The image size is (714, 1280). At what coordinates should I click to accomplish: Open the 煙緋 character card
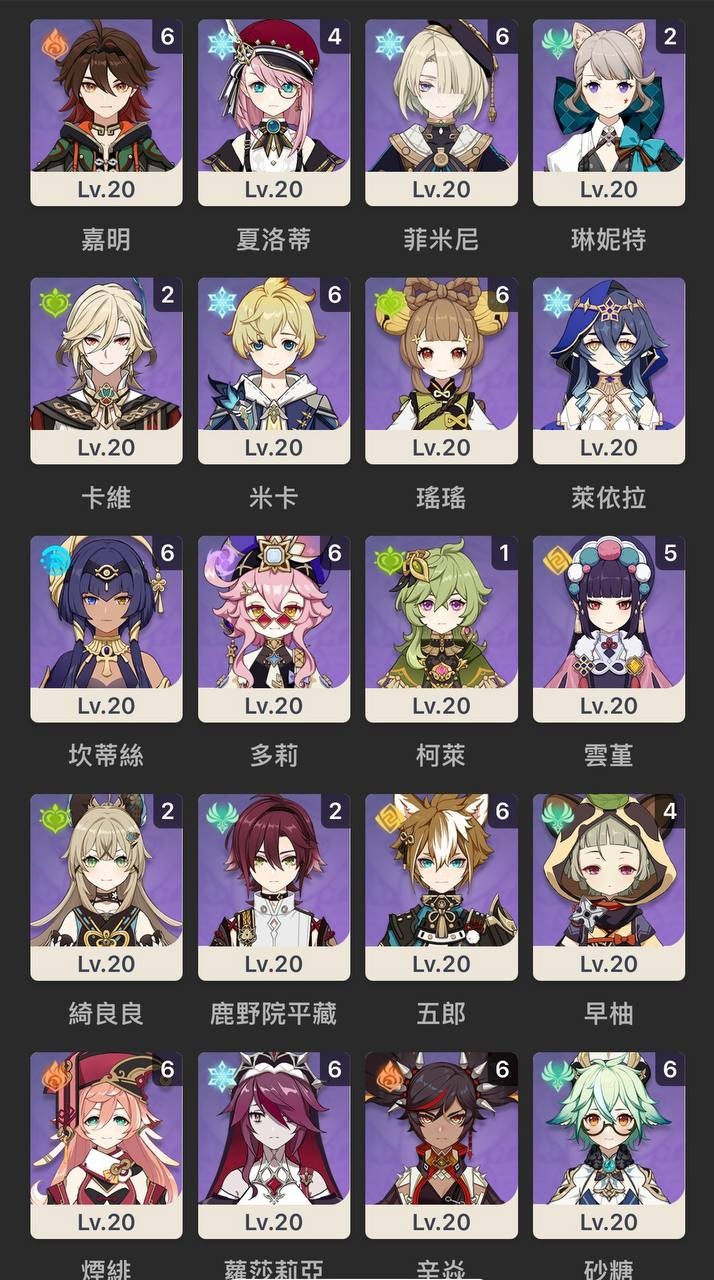[x=106, y=1144]
